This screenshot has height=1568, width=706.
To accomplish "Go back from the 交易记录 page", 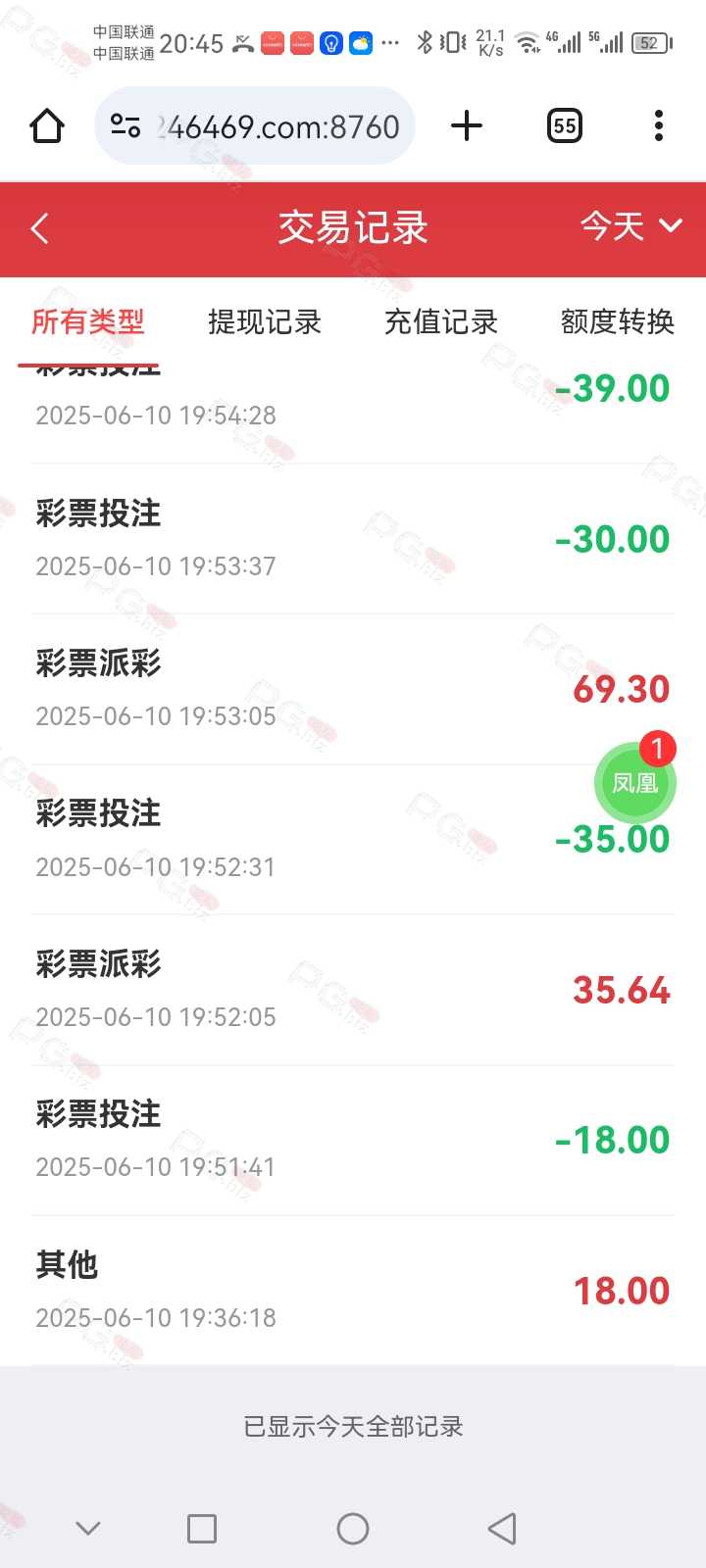I will coord(40,229).
